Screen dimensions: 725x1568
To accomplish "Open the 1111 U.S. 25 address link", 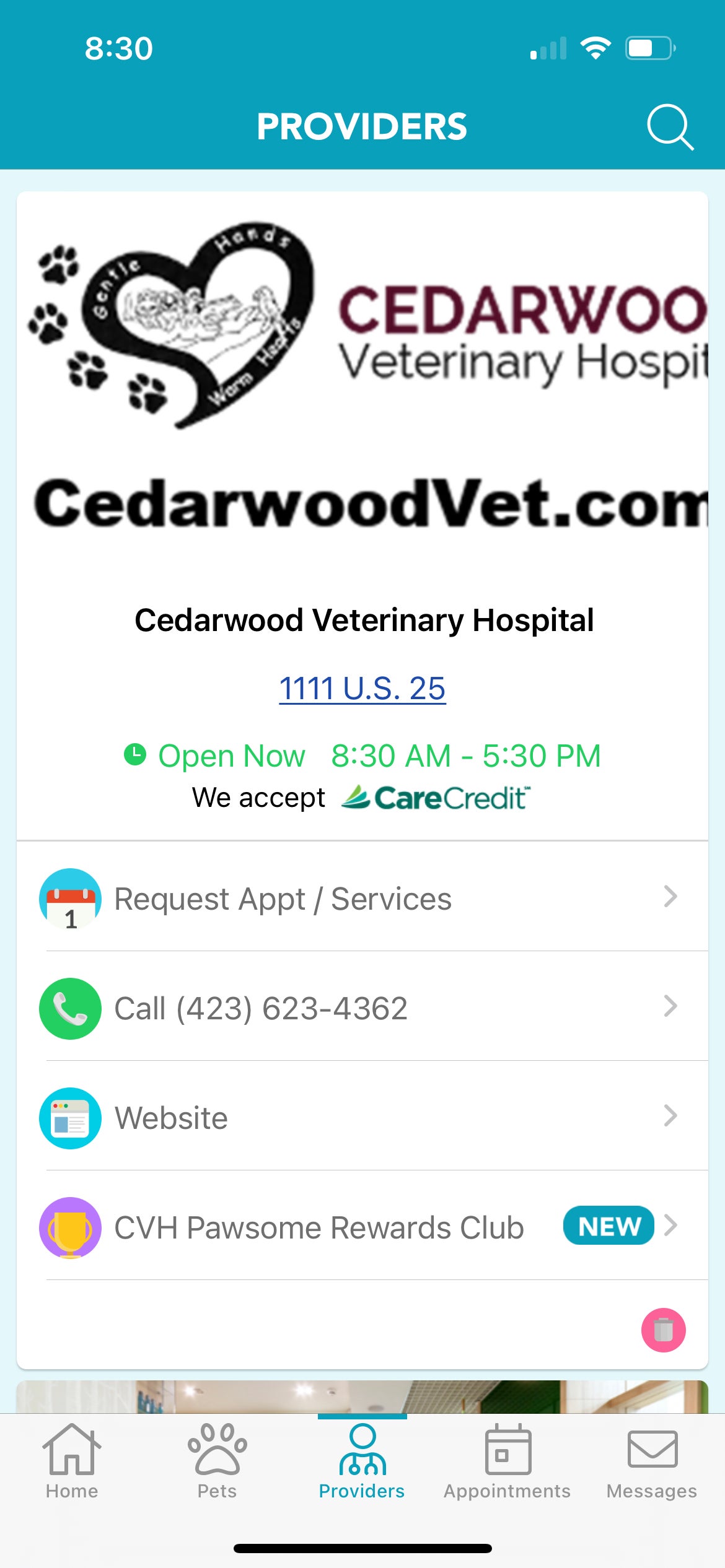I will (362, 688).
